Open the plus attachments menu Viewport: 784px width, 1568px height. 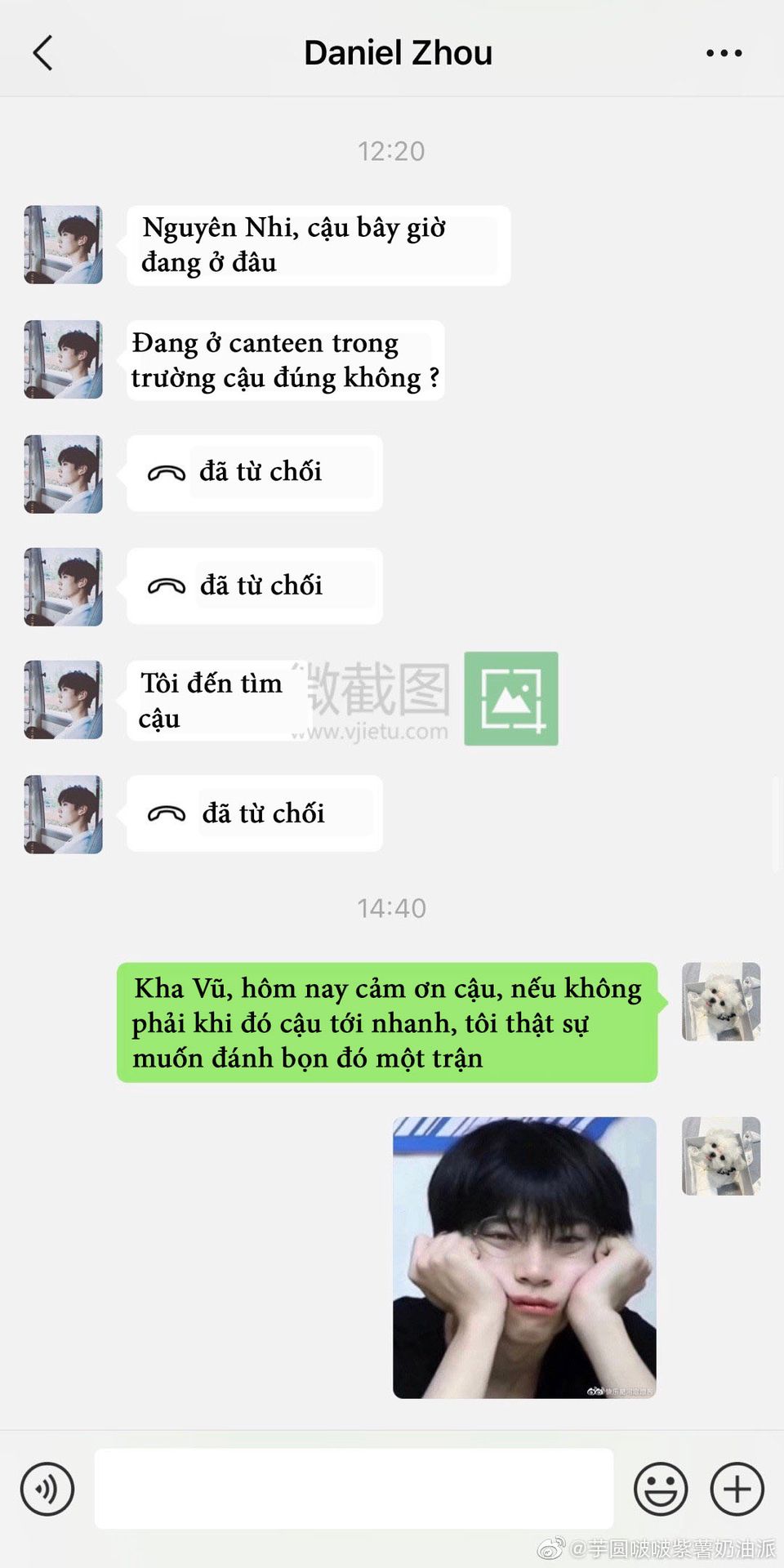(737, 1489)
